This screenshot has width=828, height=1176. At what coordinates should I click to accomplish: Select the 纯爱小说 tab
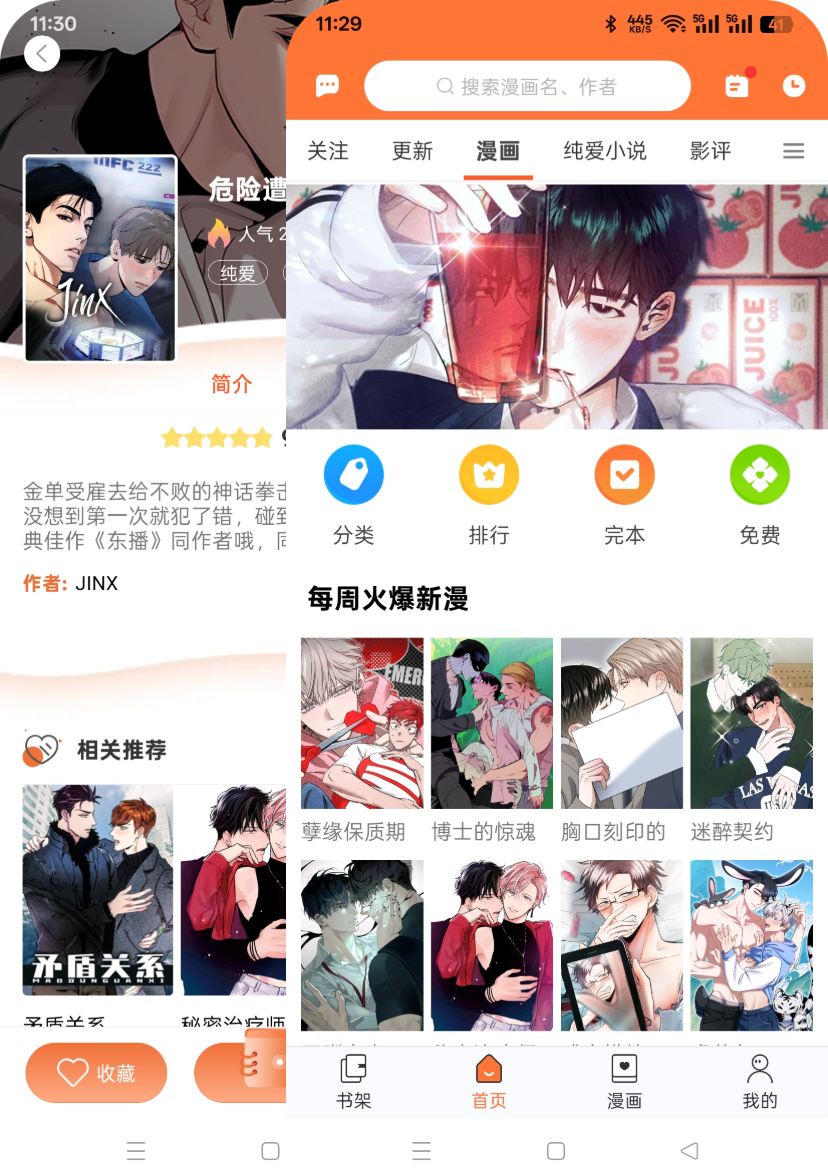click(x=604, y=151)
